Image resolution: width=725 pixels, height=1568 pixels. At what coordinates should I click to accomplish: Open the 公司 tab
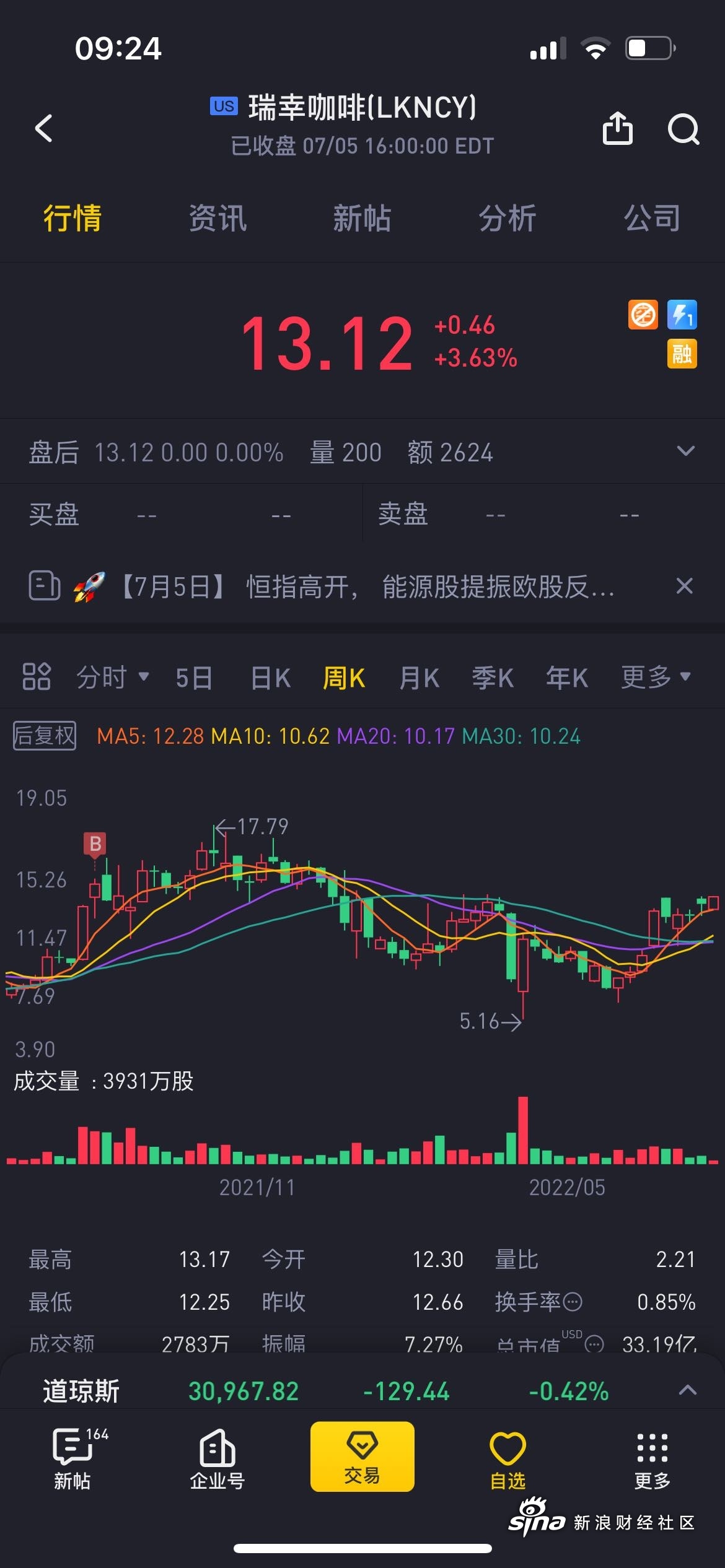coord(652,218)
